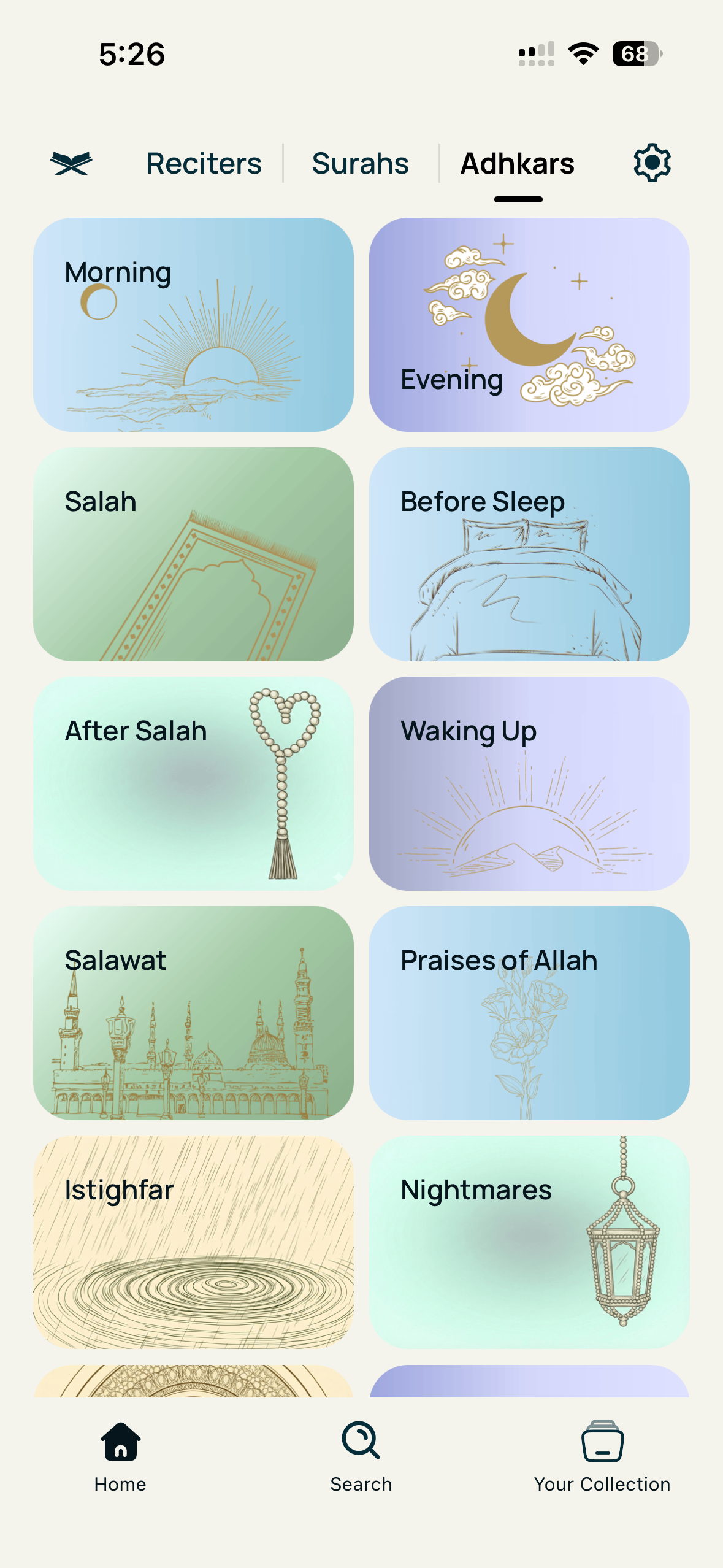Screen dimensions: 723x1568
Task: Switch to the Search tab
Action: click(x=361, y=1456)
